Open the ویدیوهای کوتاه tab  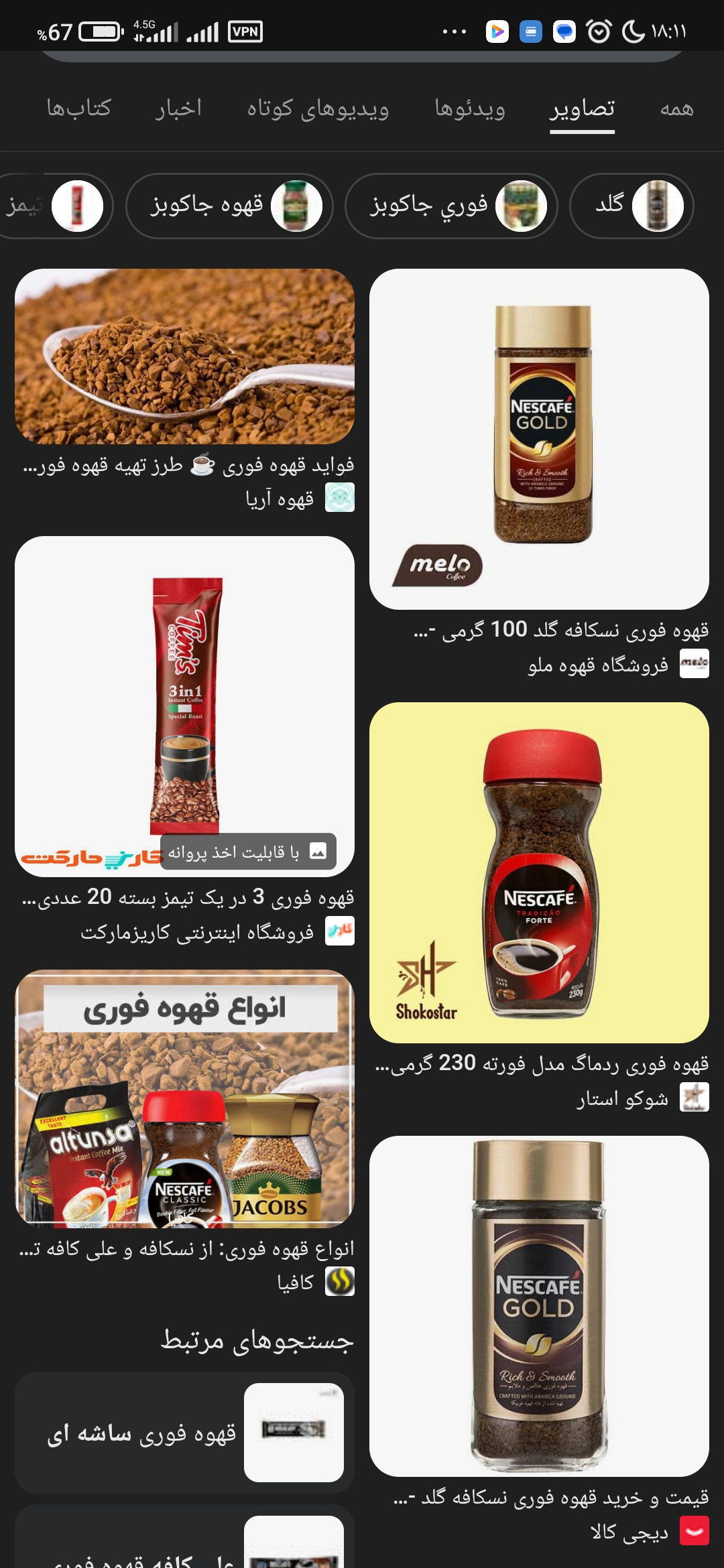click(x=318, y=109)
